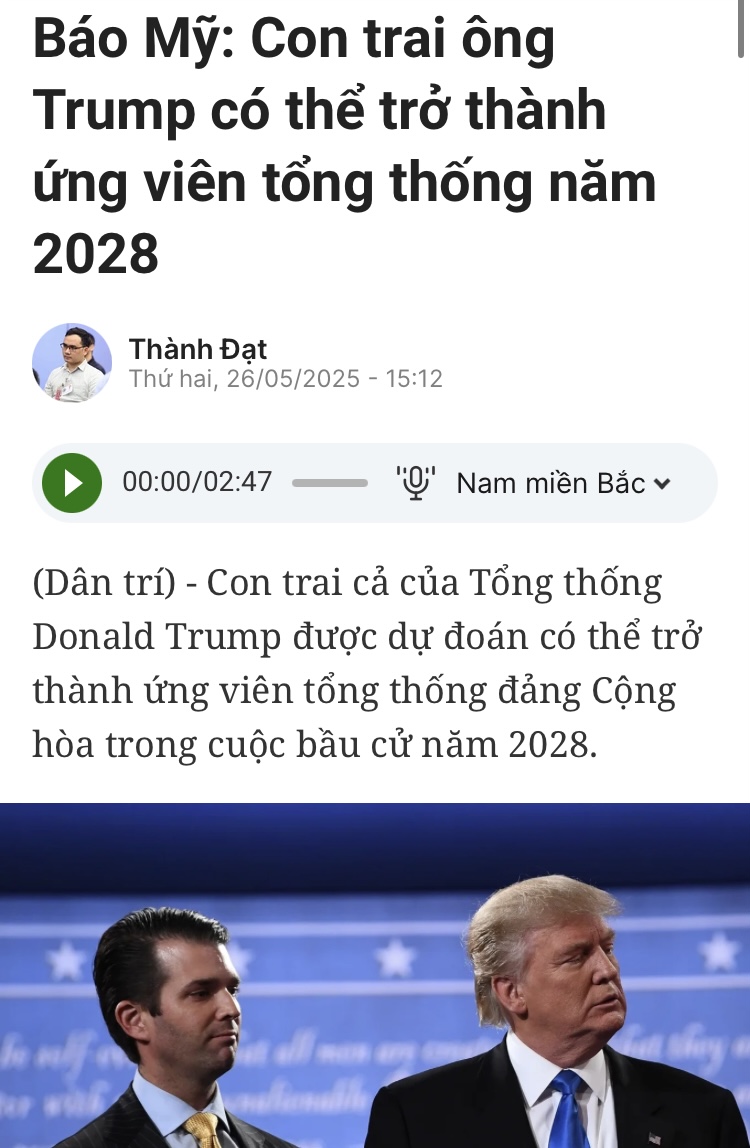Image resolution: width=750 pixels, height=1148 pixels.
Task: Play the article audio narration
Action: pos(72,483)
